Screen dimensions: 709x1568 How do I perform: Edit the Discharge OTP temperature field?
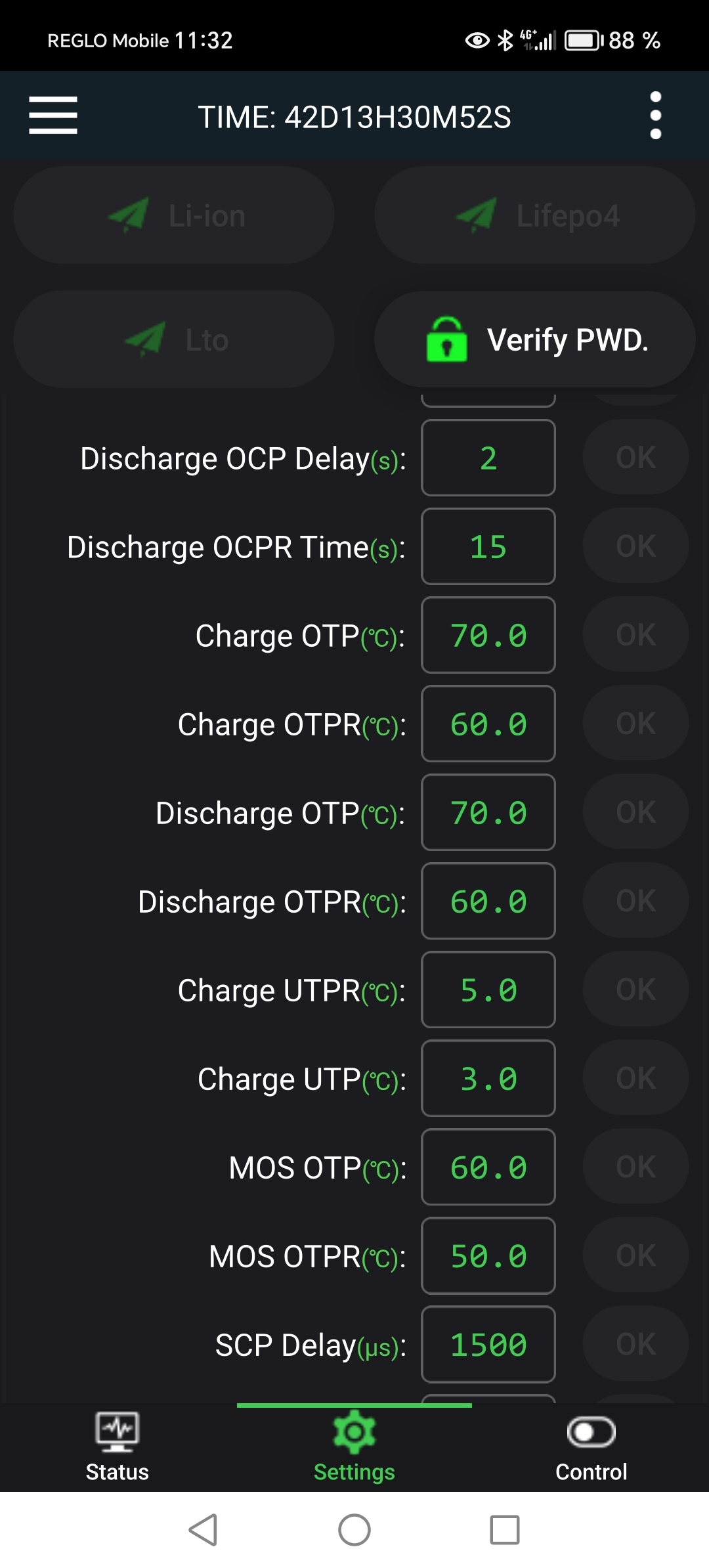point(488,812)
